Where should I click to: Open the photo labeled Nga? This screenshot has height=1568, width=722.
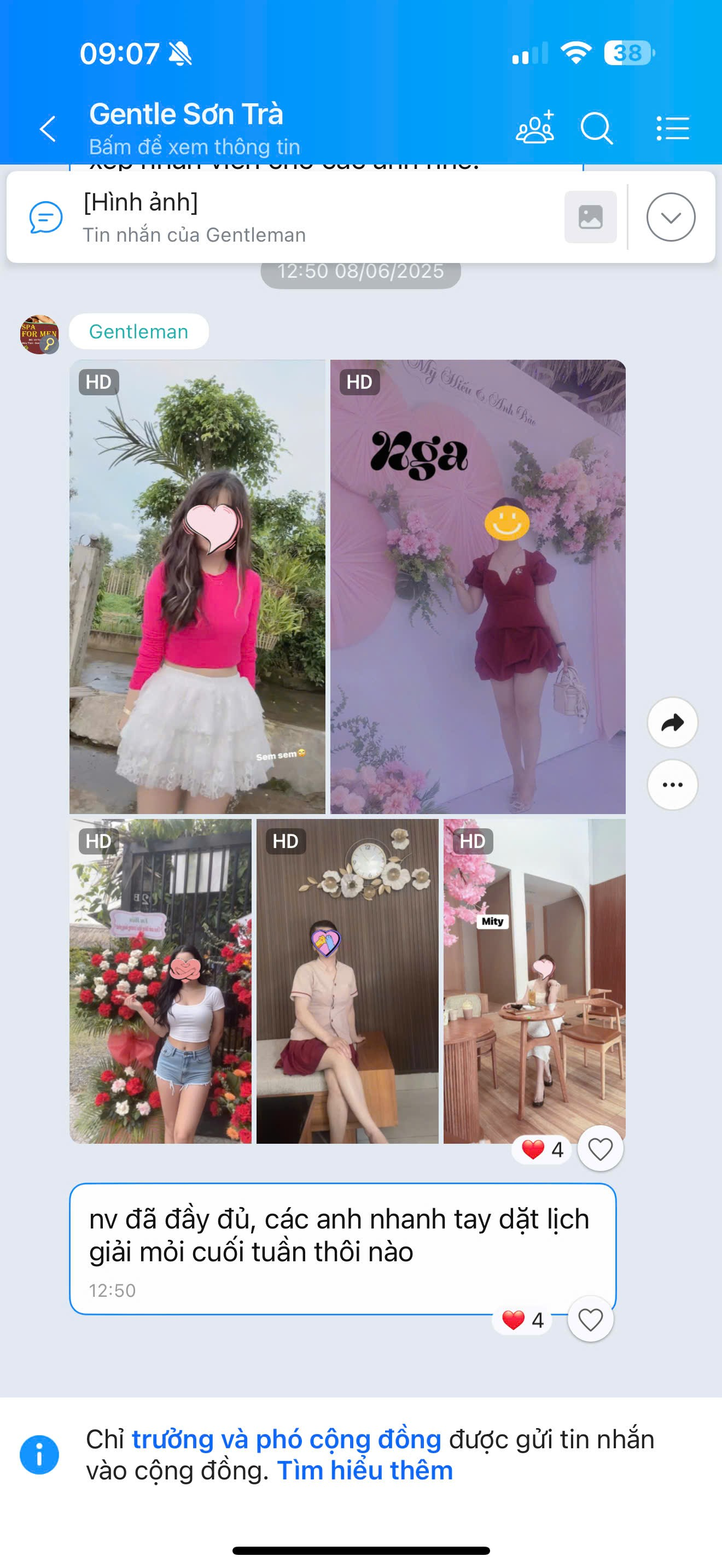click(x=478, y=586)
